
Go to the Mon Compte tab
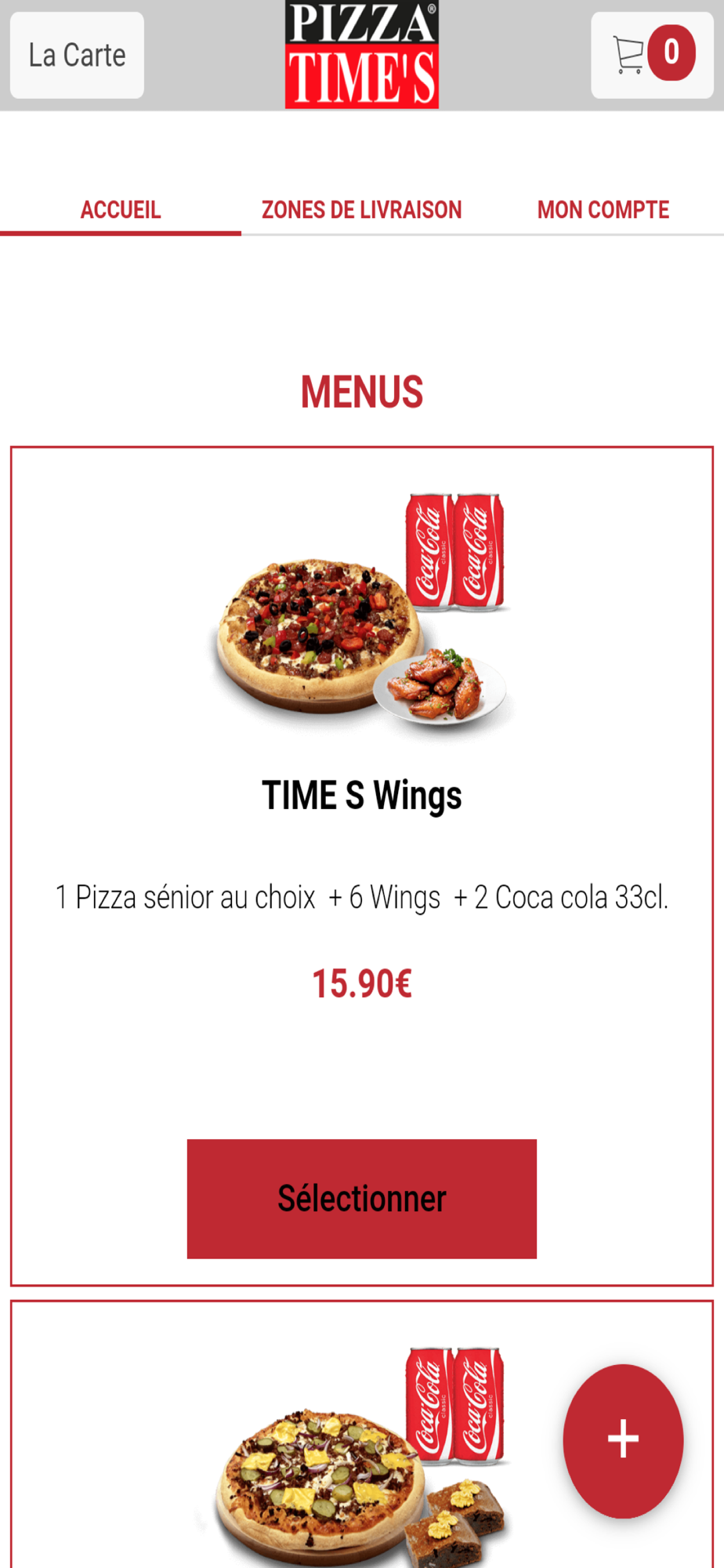[603, 210]
